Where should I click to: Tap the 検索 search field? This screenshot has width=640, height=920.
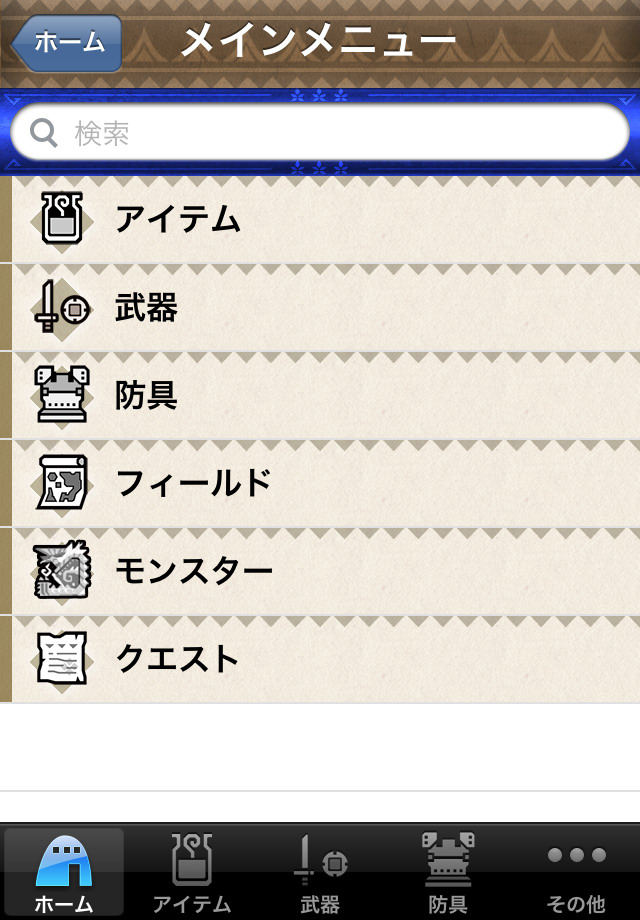point(320,133)
